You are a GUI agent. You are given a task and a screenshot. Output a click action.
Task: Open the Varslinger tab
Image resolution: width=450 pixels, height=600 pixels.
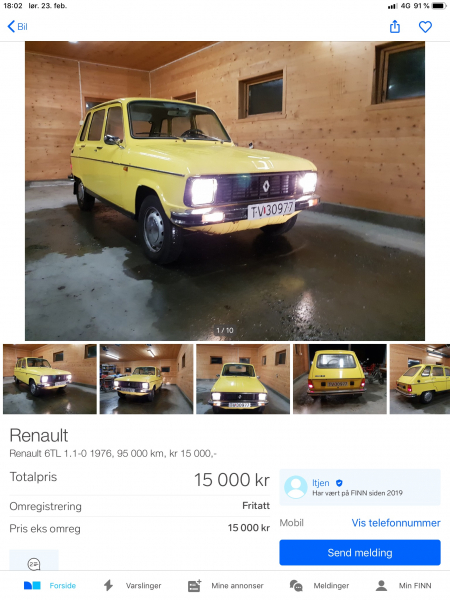(132, 585)
